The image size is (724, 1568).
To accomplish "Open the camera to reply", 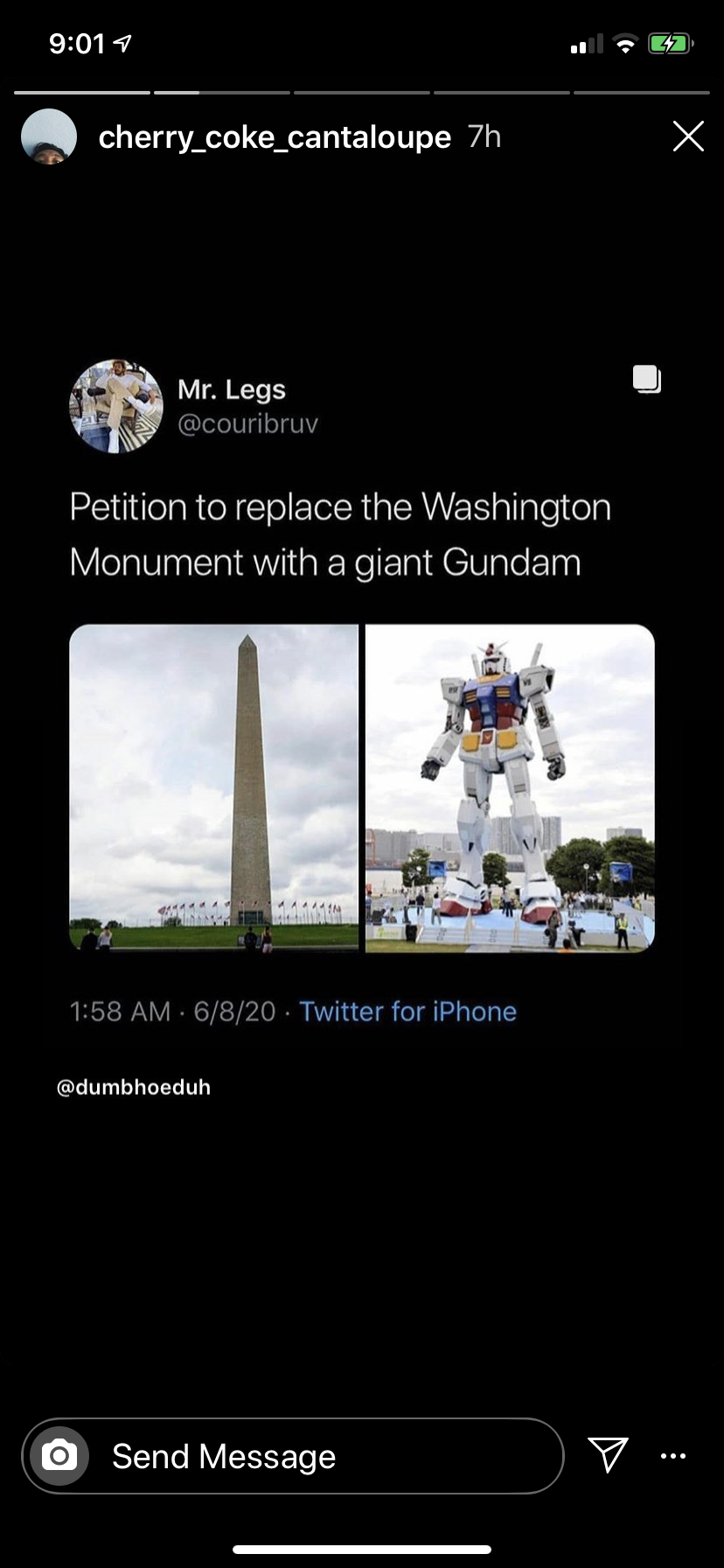I will click(x=59, y=1456).
